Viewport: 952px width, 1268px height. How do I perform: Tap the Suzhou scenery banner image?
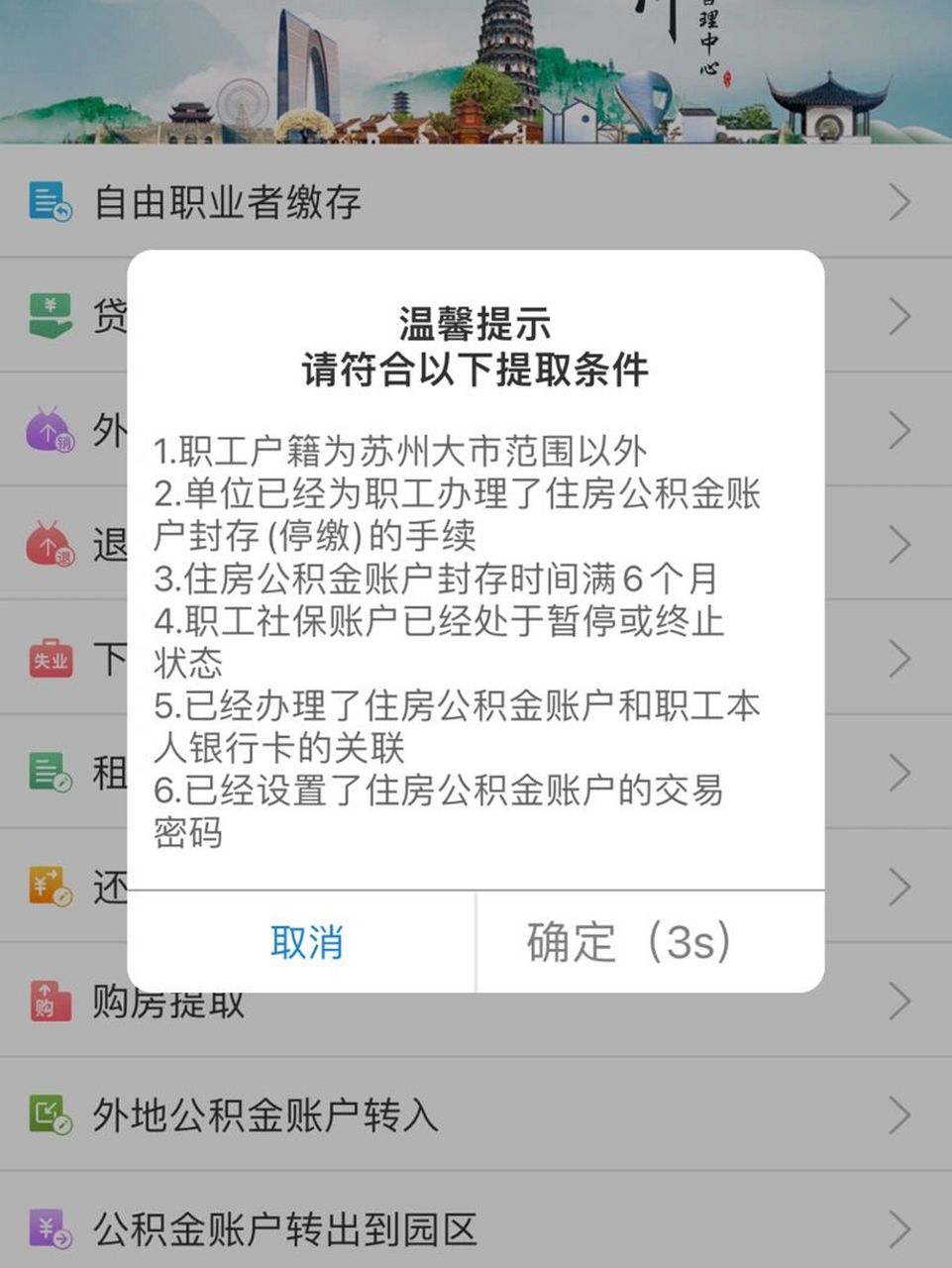click(476, 69)
